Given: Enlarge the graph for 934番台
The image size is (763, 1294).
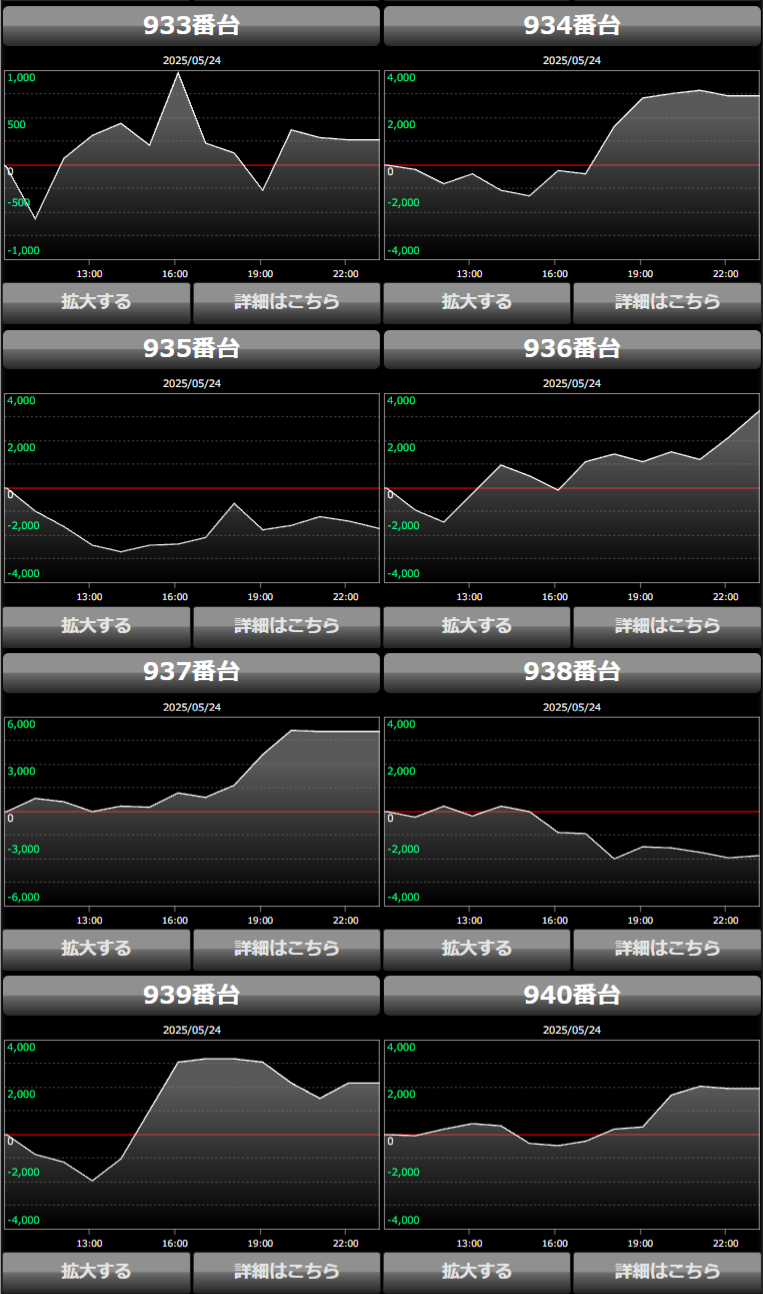Looking at the screenshot, I should click(477, 302).
